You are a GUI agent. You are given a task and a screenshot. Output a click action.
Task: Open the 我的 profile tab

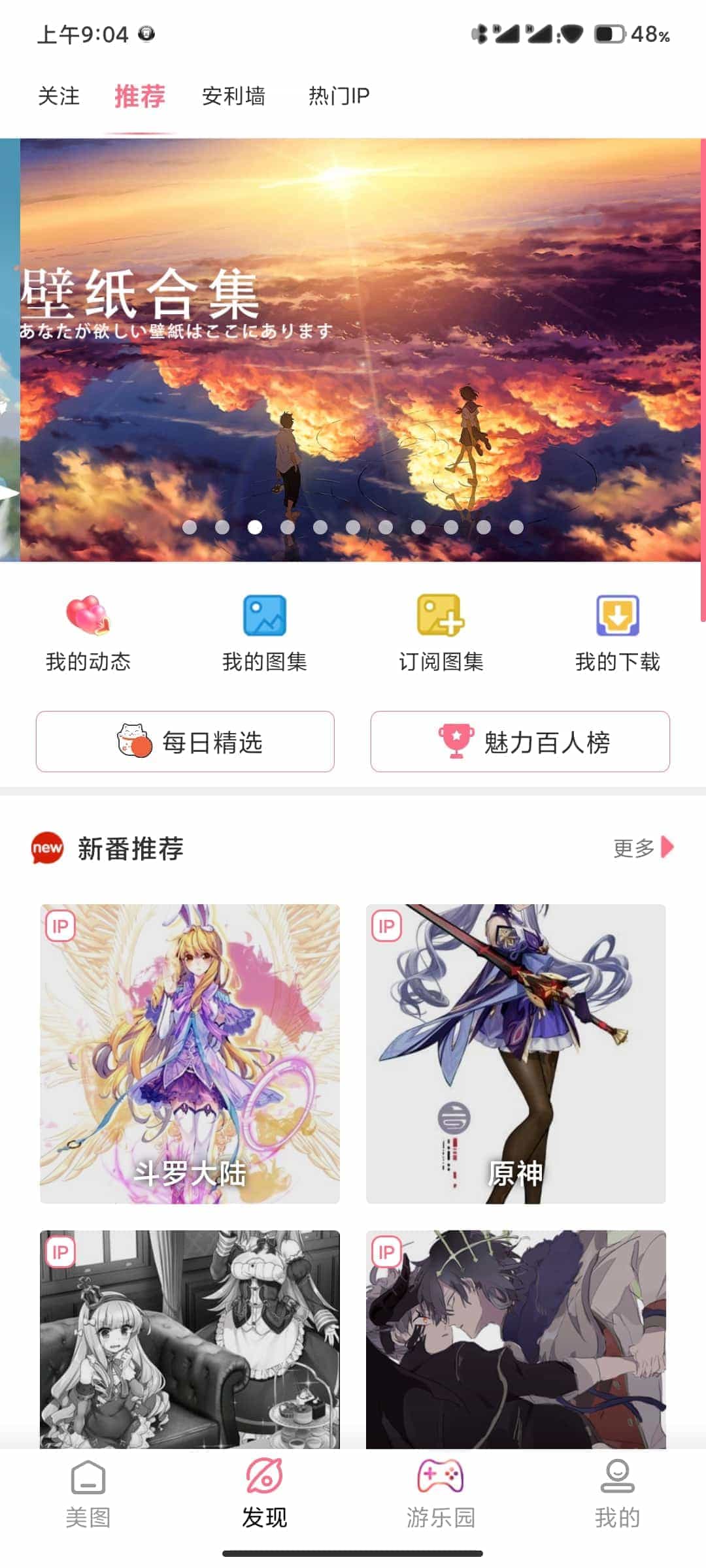(618, 1492)
